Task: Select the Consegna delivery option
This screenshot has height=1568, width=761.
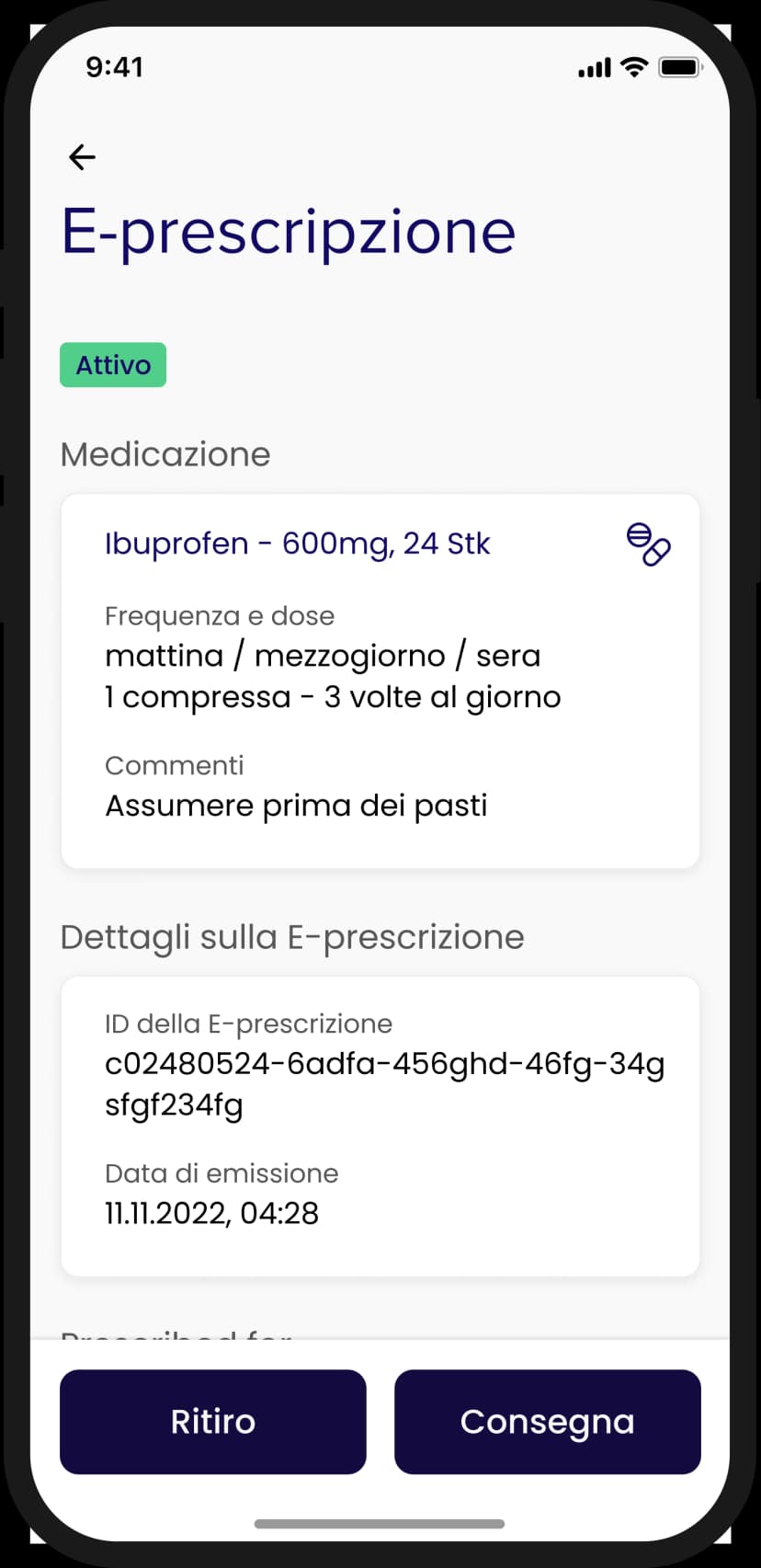Action: pos(547,1421)
